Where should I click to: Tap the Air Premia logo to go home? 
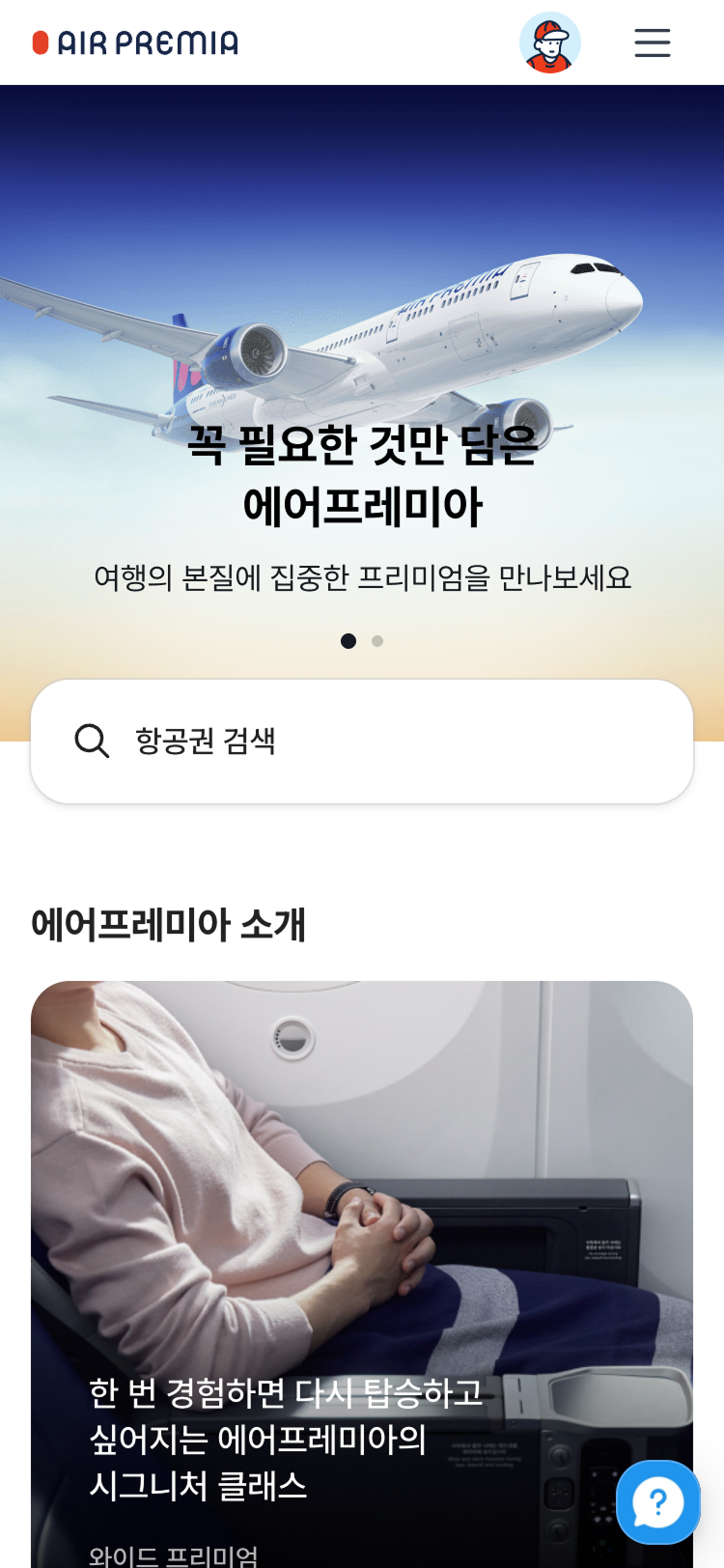tap(135, 42)
